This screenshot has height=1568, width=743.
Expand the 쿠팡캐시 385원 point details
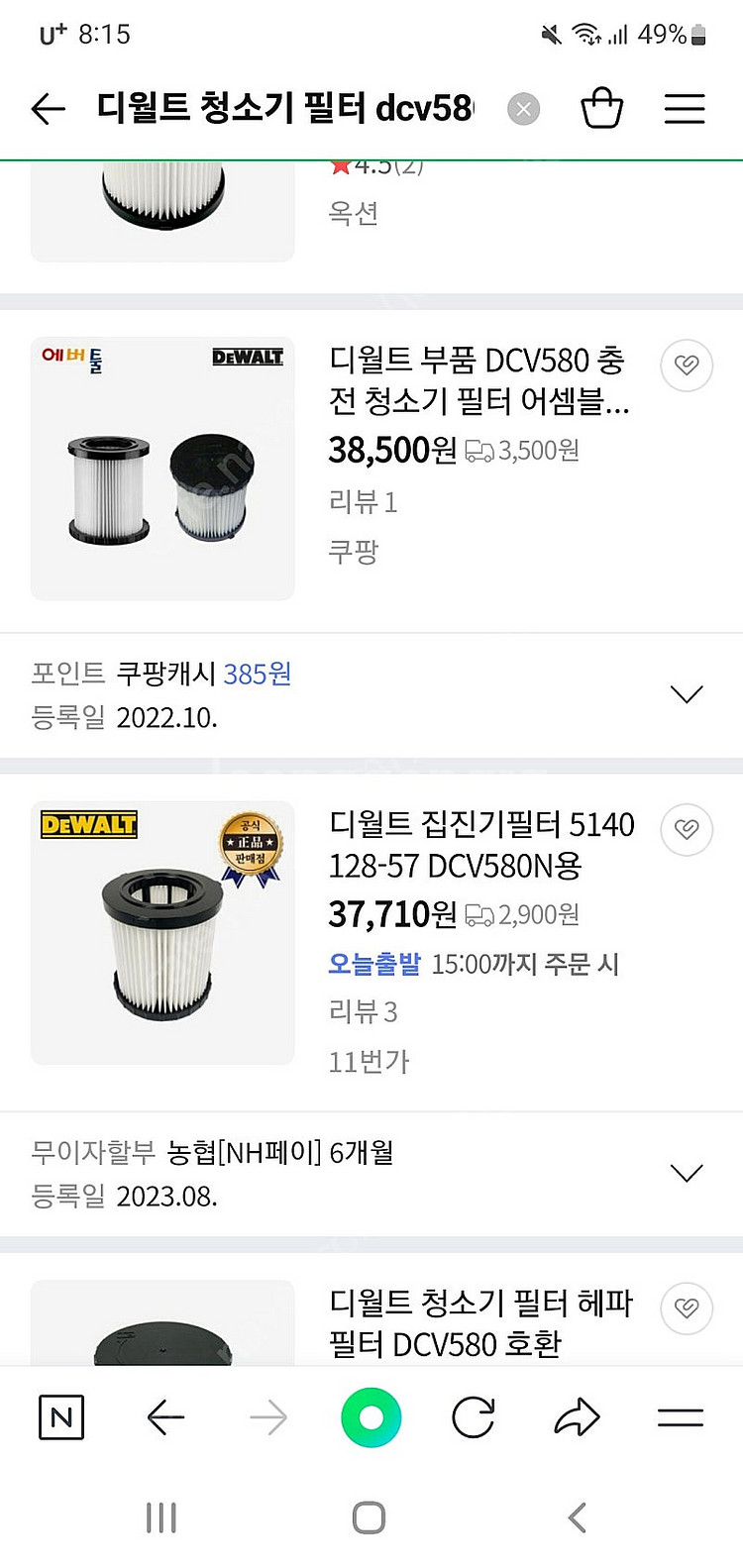click(686, 694)
